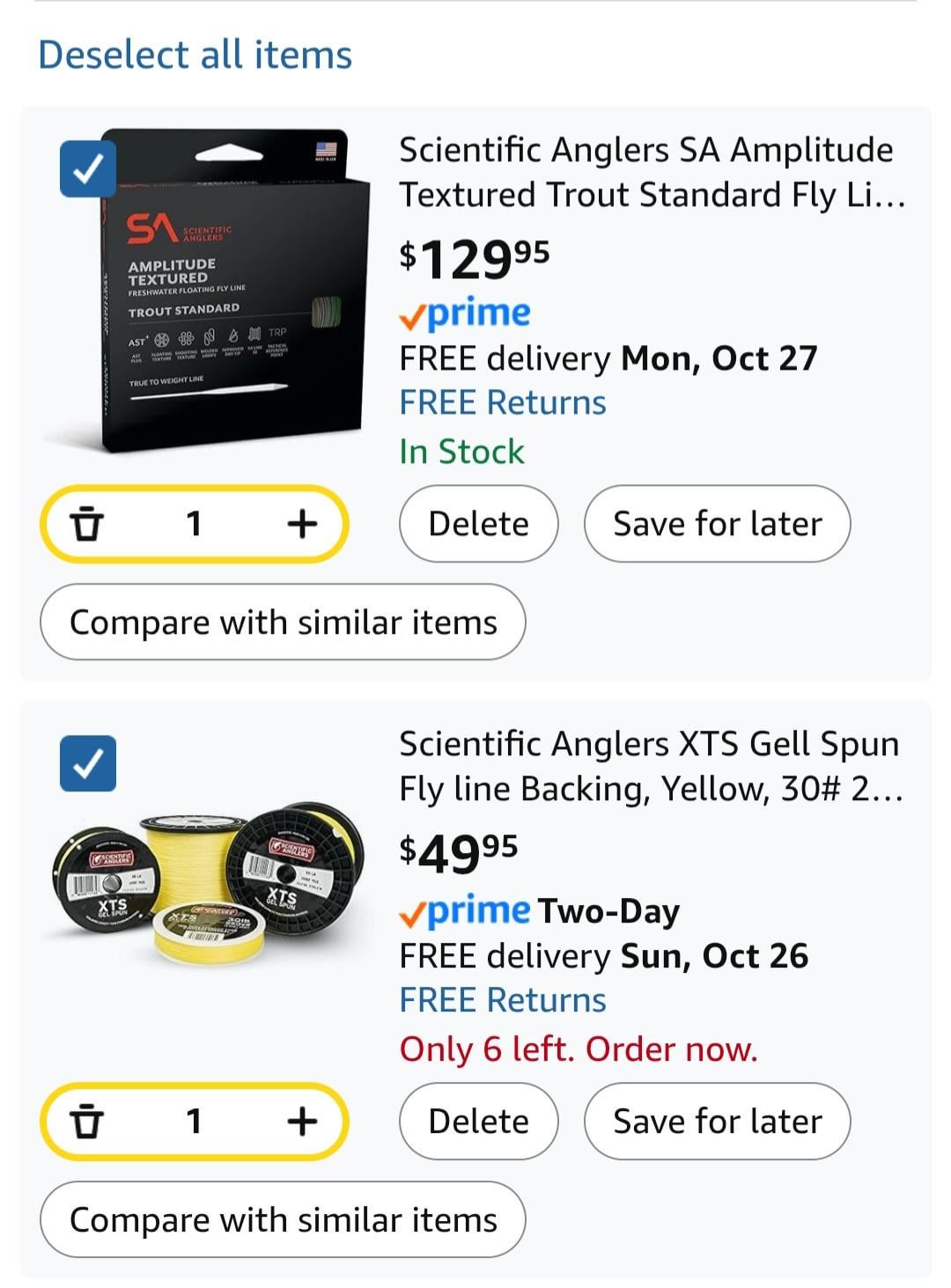
Task: Tap the Deselect all items link
Action: click(x=195, y=55)
